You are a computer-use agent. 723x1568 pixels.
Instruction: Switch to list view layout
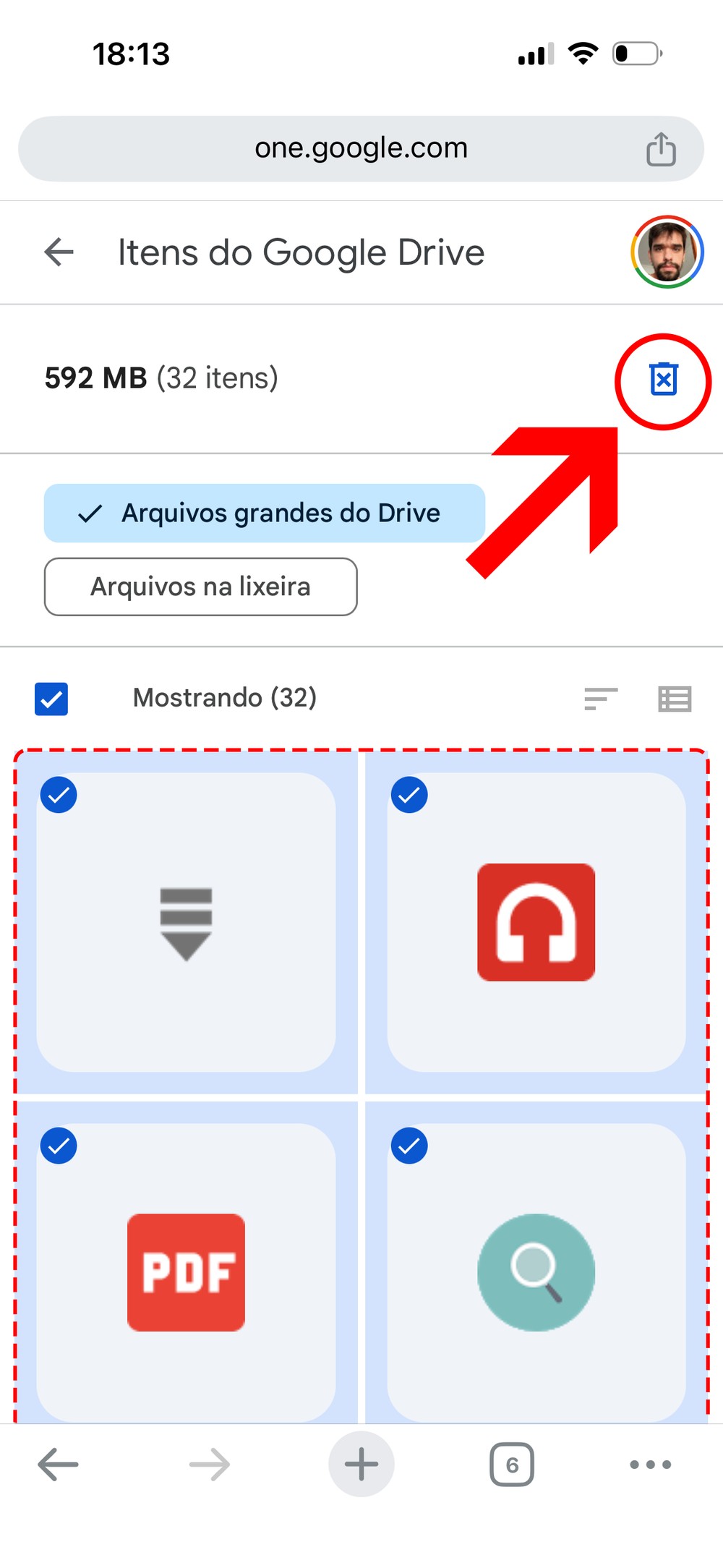point(675,699)
